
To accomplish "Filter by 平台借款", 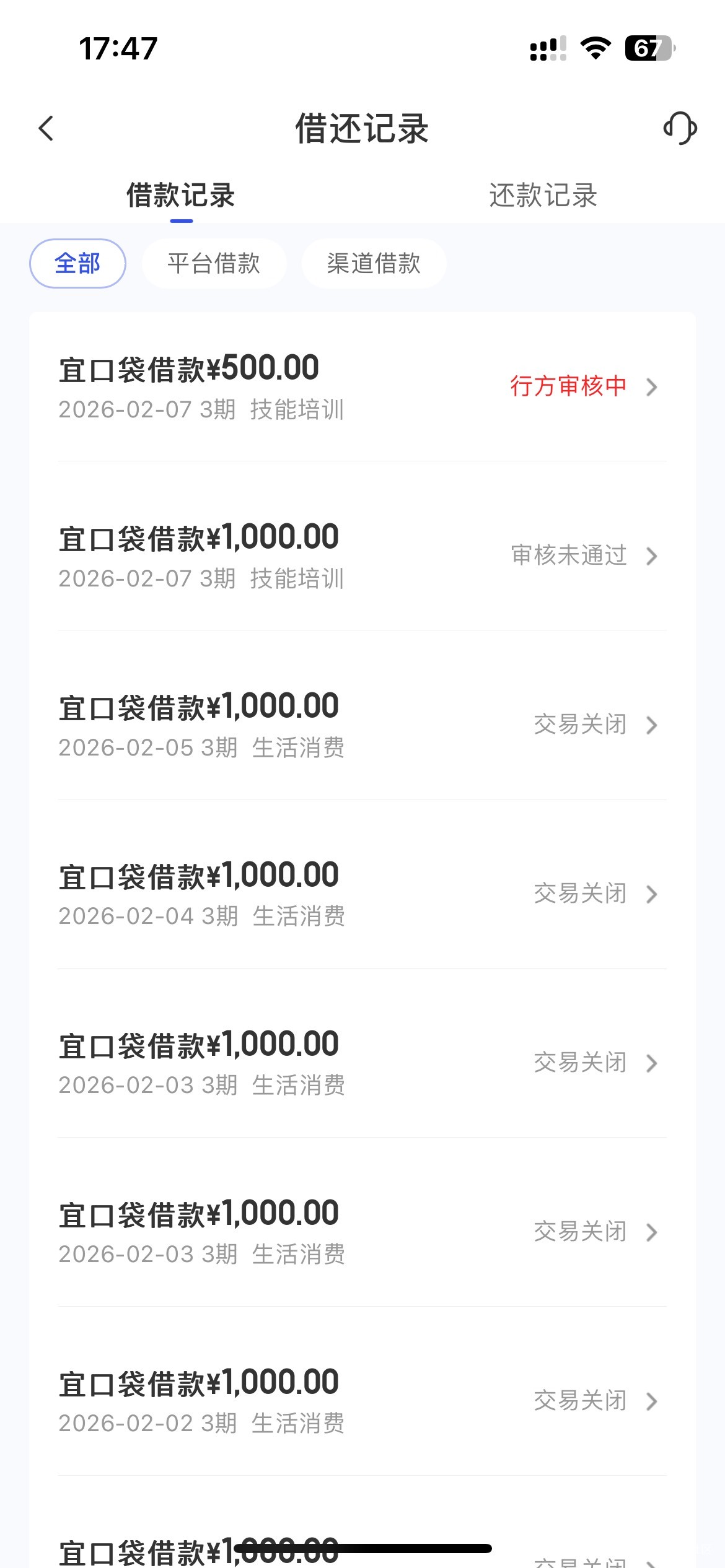I will [x=214, y=264].
